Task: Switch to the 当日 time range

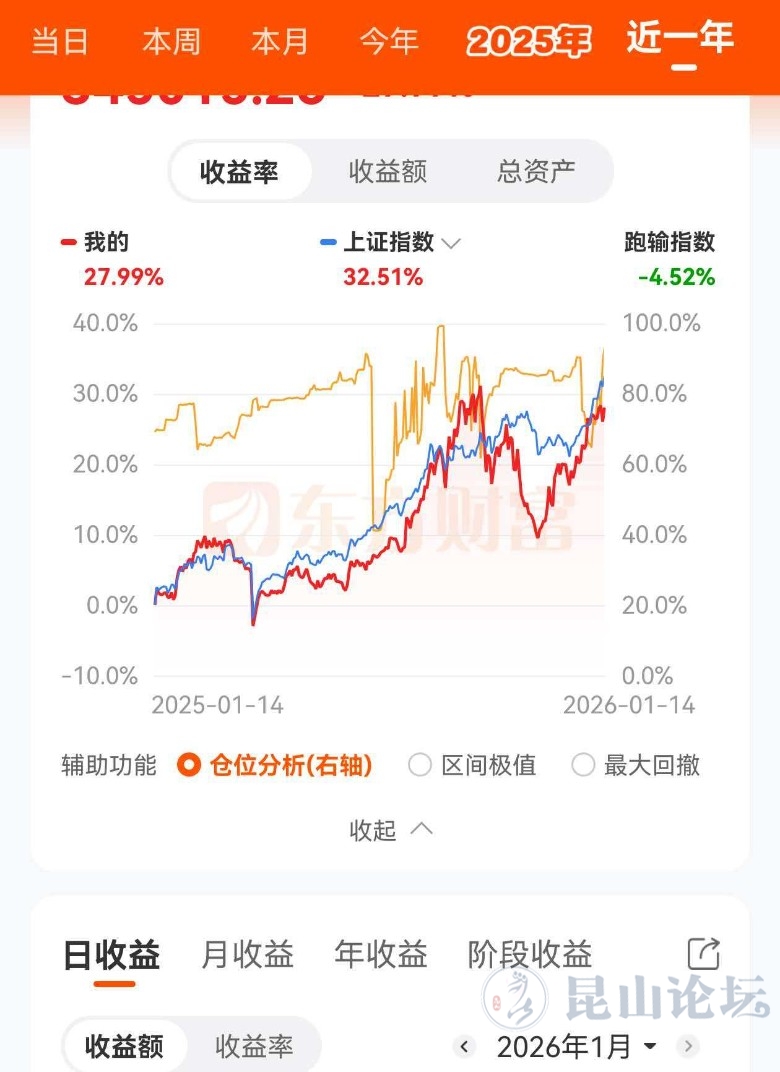Action: 61,42
